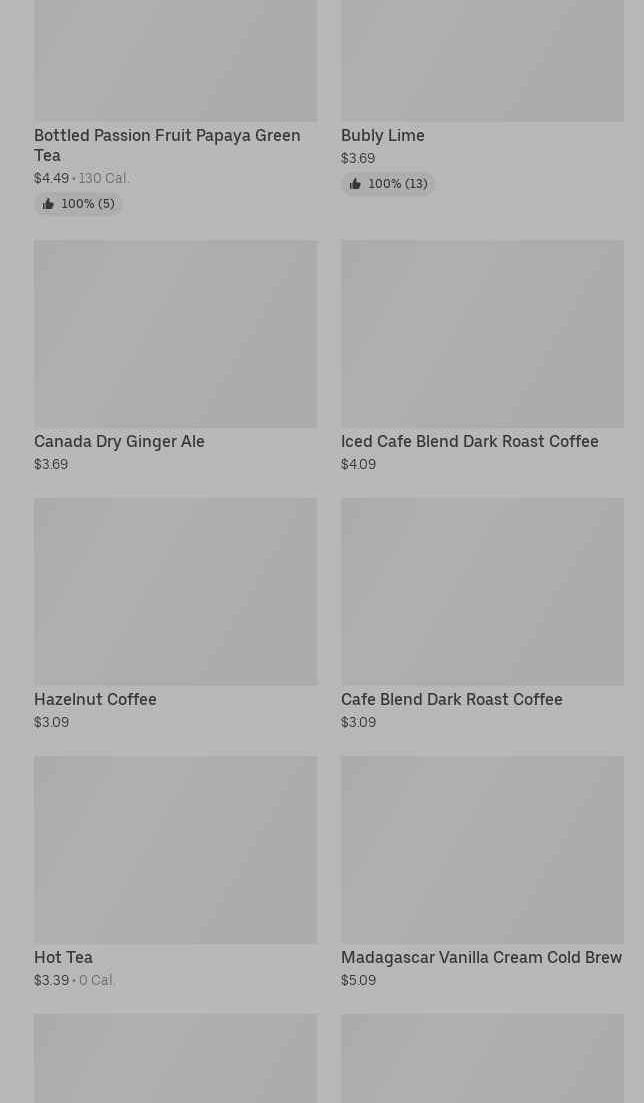Open Canada Dry Ginger Ale product

pyautogui.click(x=119, y=441)
